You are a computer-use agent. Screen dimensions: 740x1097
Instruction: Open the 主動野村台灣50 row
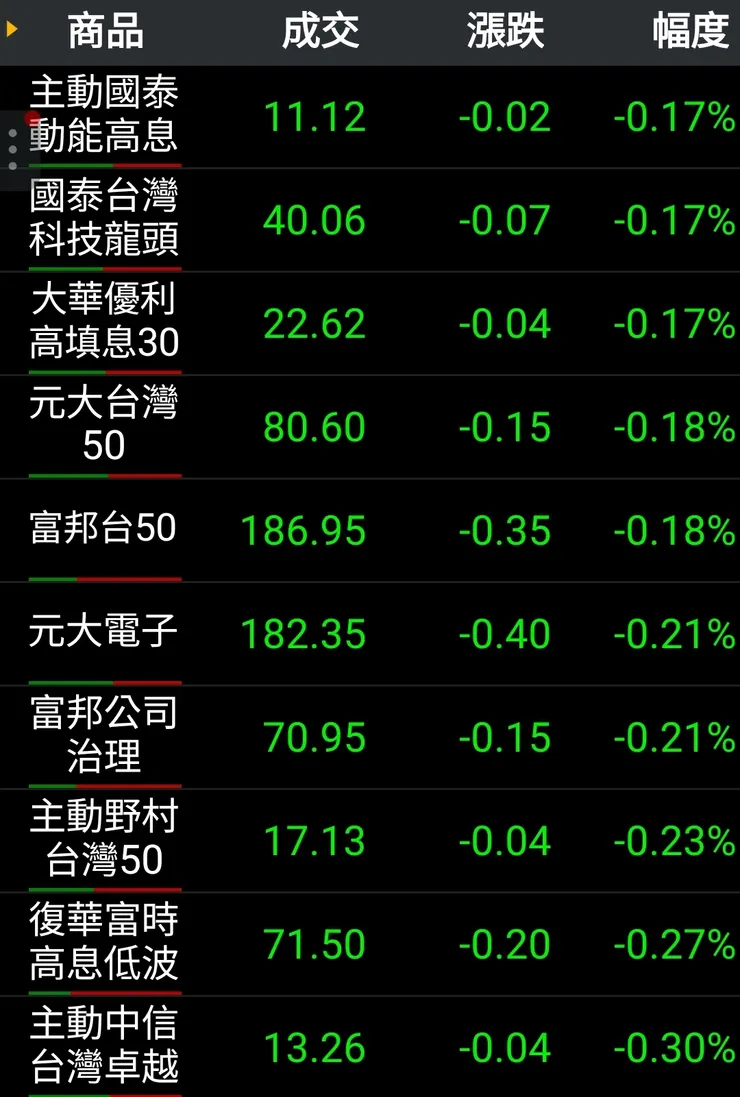click(x=104, y=840)
